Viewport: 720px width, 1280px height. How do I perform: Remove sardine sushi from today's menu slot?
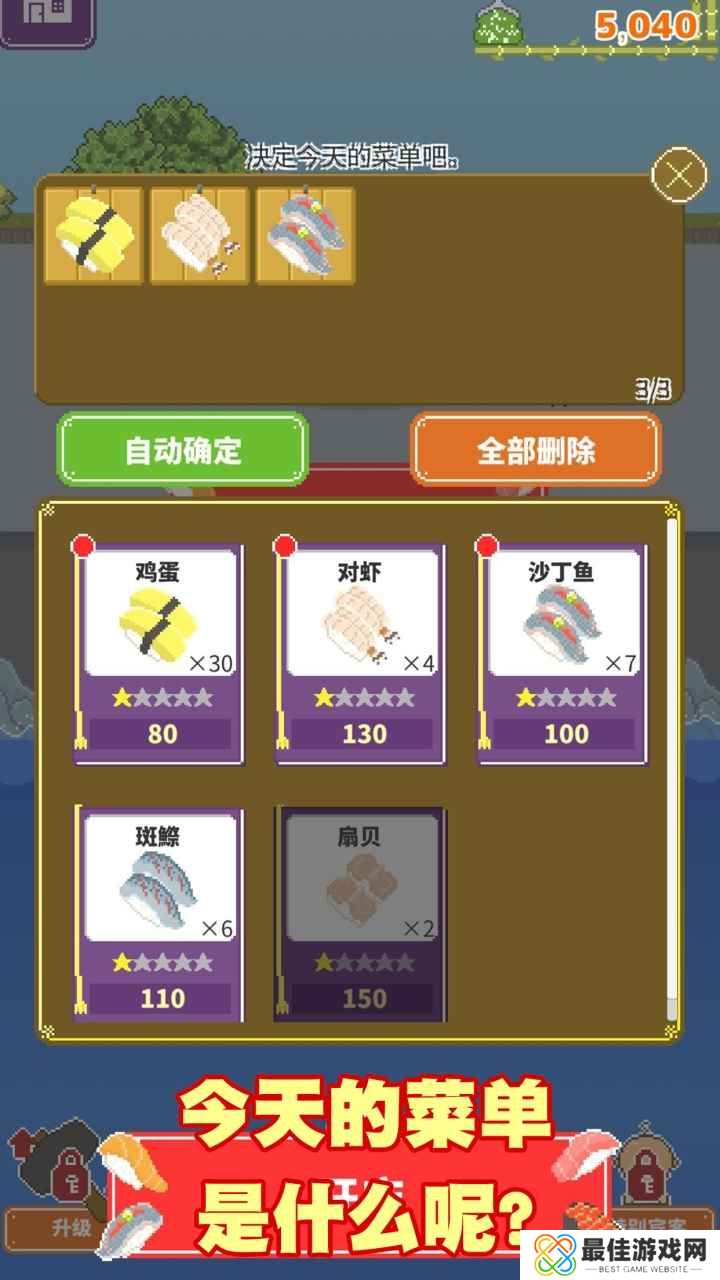(305, 235)
